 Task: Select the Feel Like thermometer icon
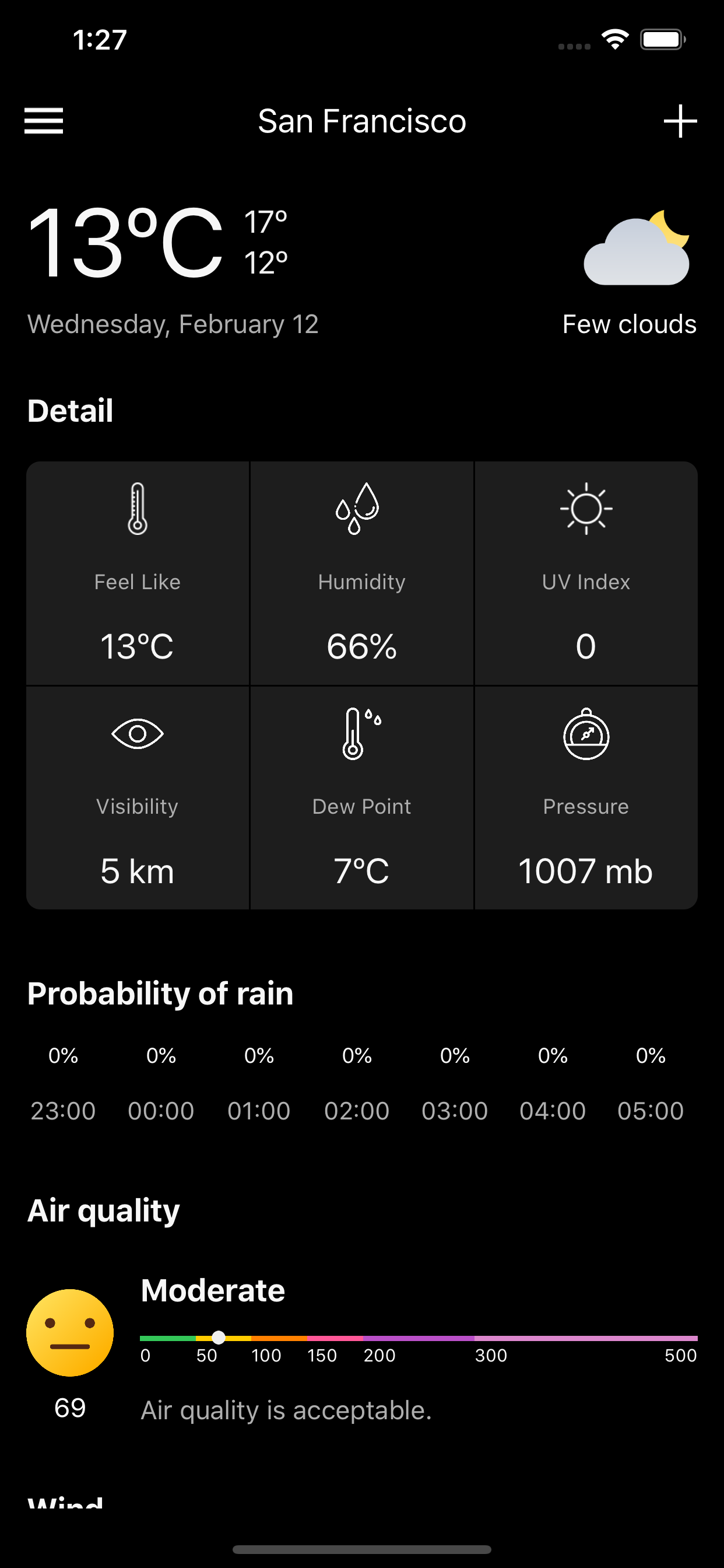pyautogui.click(x=138, y=508)
